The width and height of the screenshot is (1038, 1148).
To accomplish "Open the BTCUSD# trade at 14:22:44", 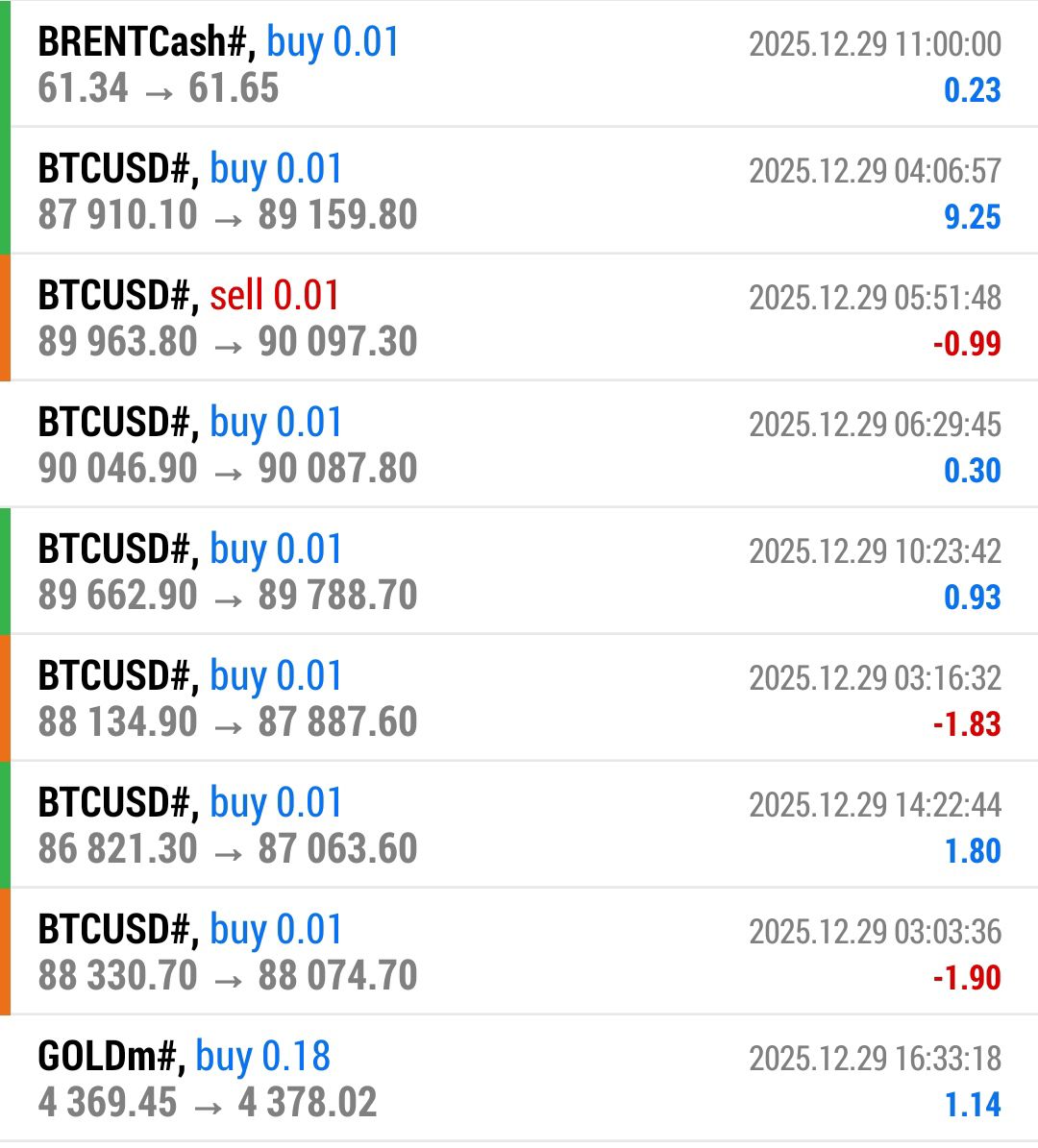I will click(519, 825).
